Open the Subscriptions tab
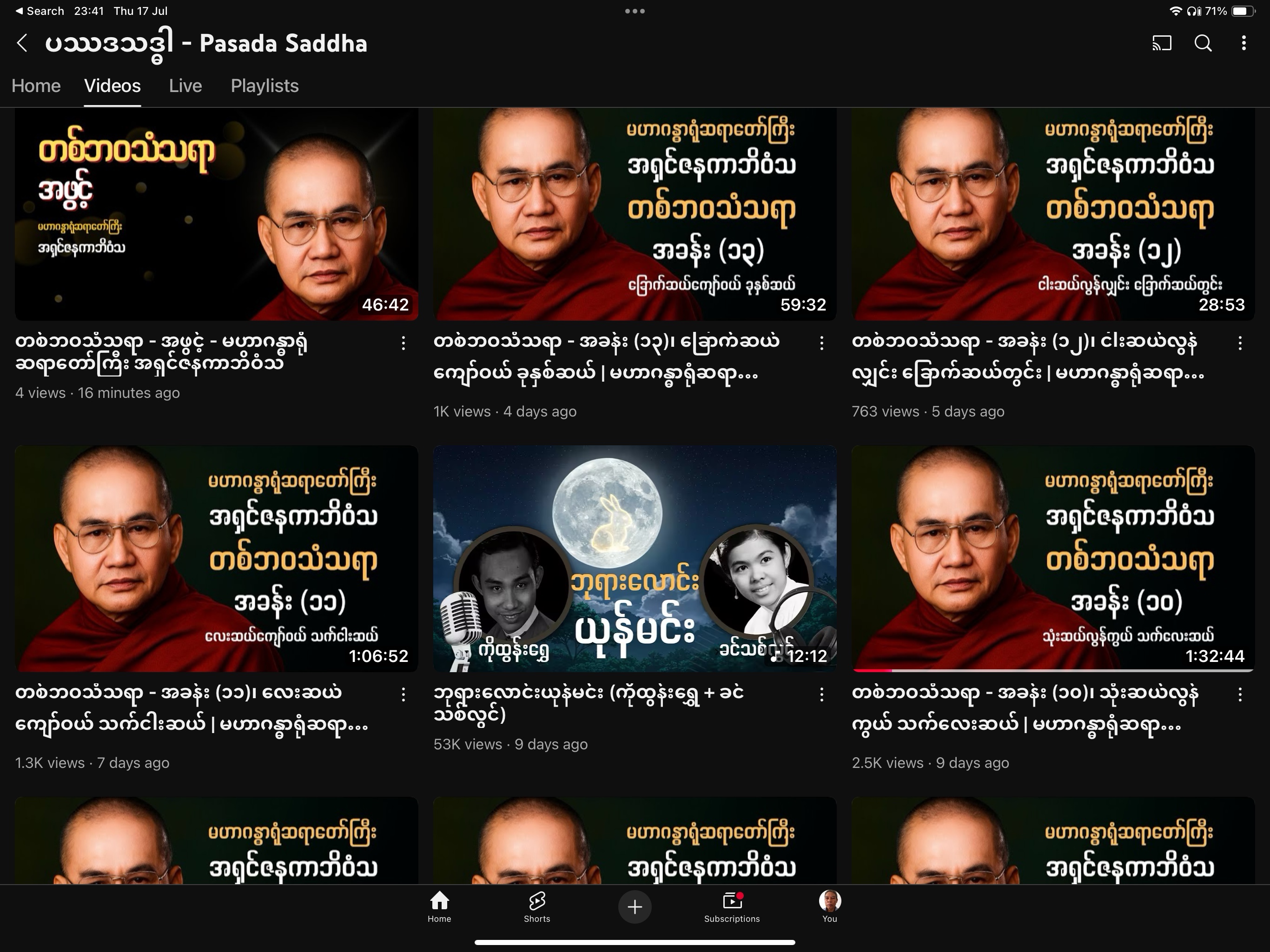The height and width of the screenshot is (952, 1270). [732, 906]
